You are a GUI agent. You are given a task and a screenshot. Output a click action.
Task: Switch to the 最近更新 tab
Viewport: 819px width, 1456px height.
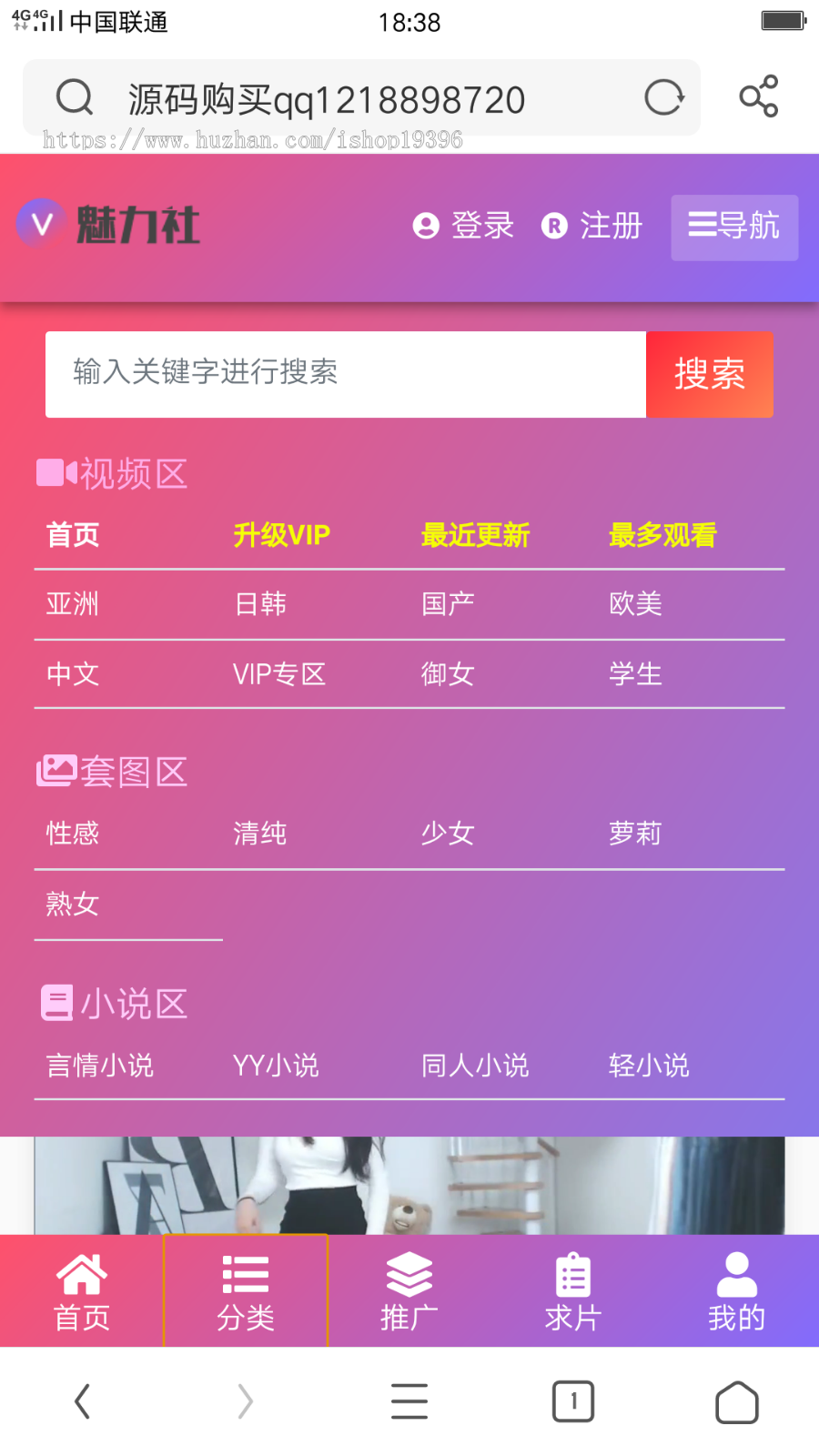coord(476,535)
